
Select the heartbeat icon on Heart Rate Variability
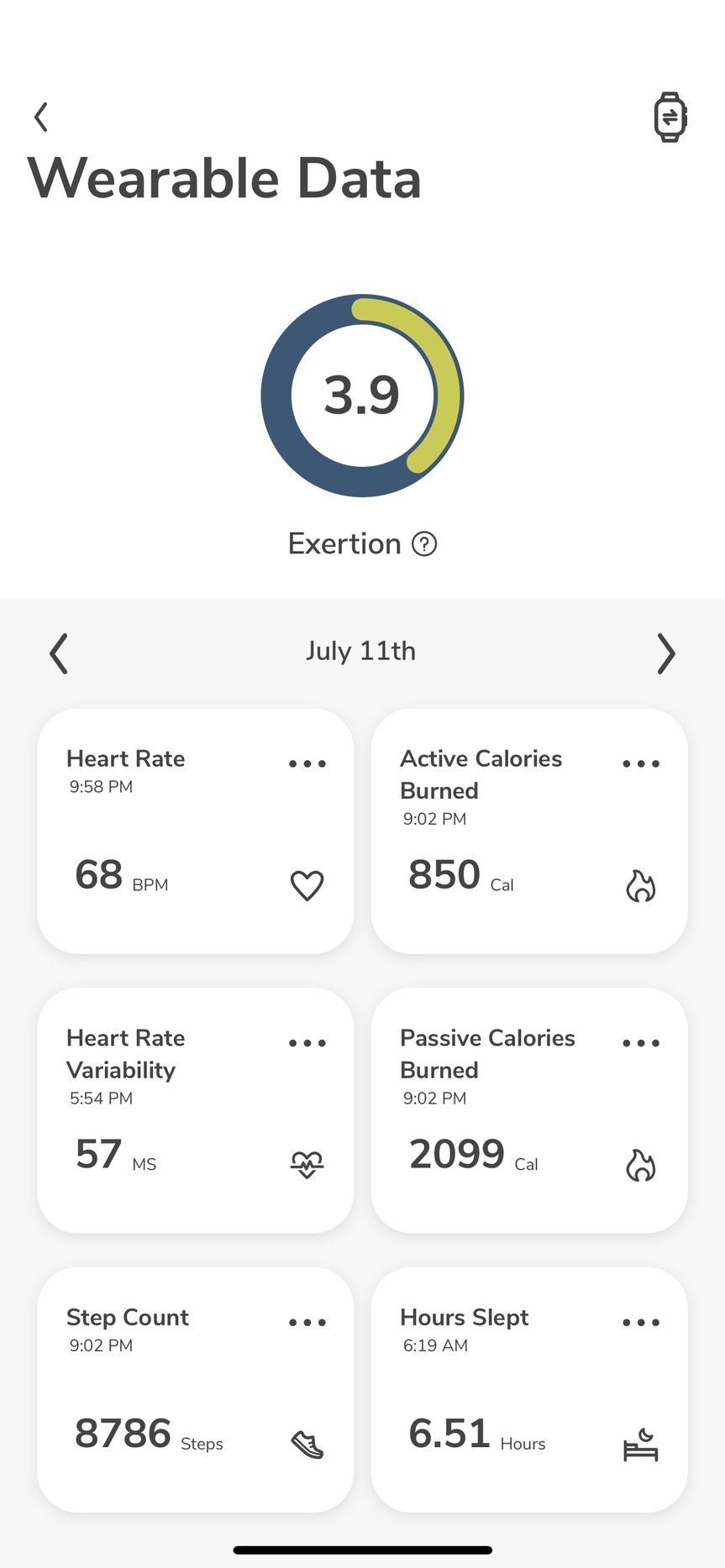(307, 1163)
